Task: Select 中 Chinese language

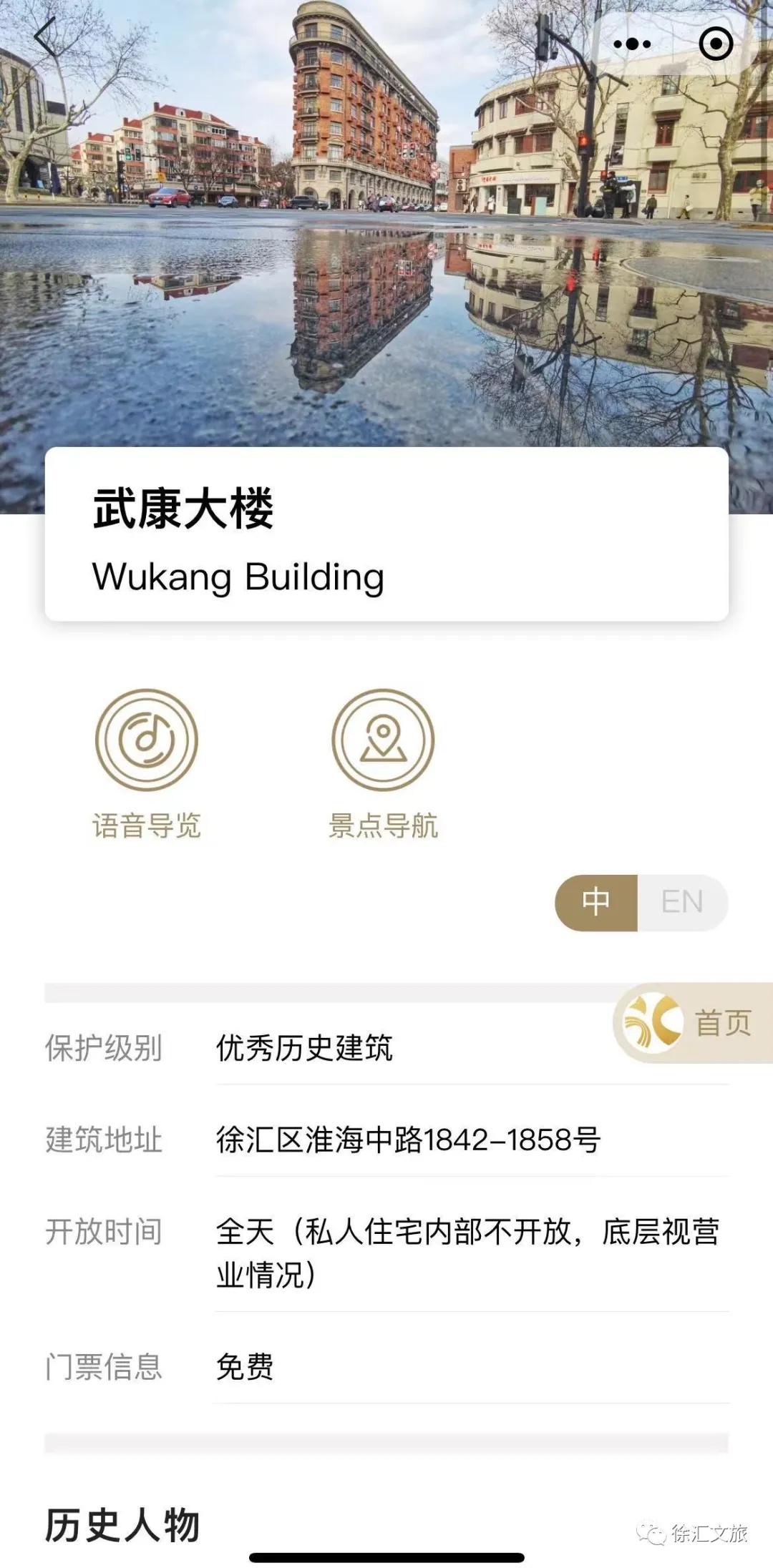Action: pyautogui.click(x=596, y=903)
